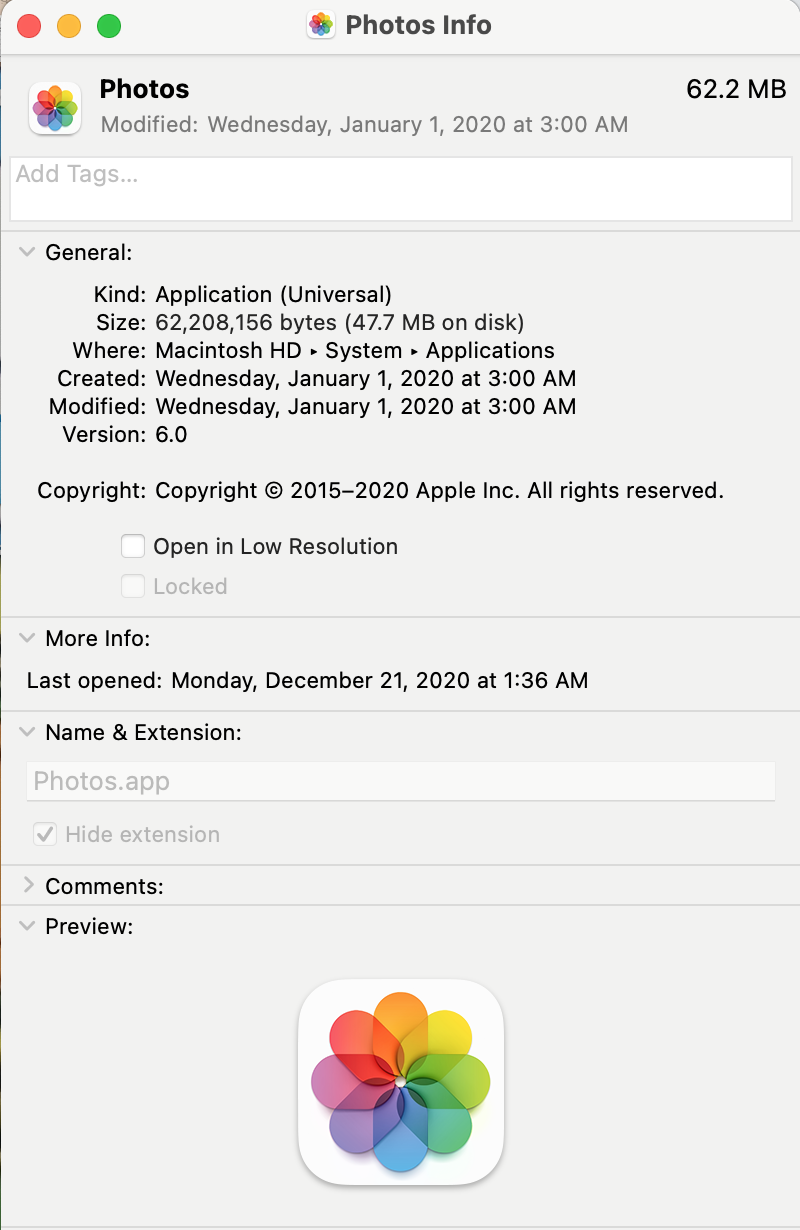This screenshot has width=800, height=1230.
Task: Click the Add Tags field
Action: click(400, 188)
